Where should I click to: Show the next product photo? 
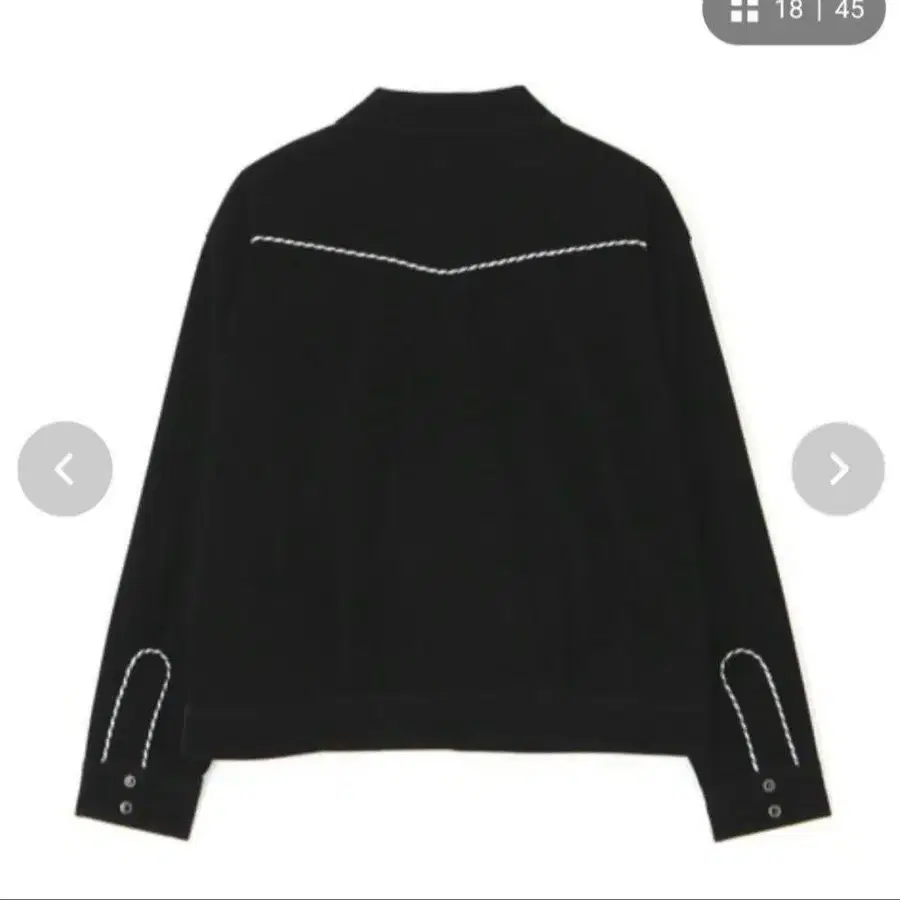click(x=837, y=468)
